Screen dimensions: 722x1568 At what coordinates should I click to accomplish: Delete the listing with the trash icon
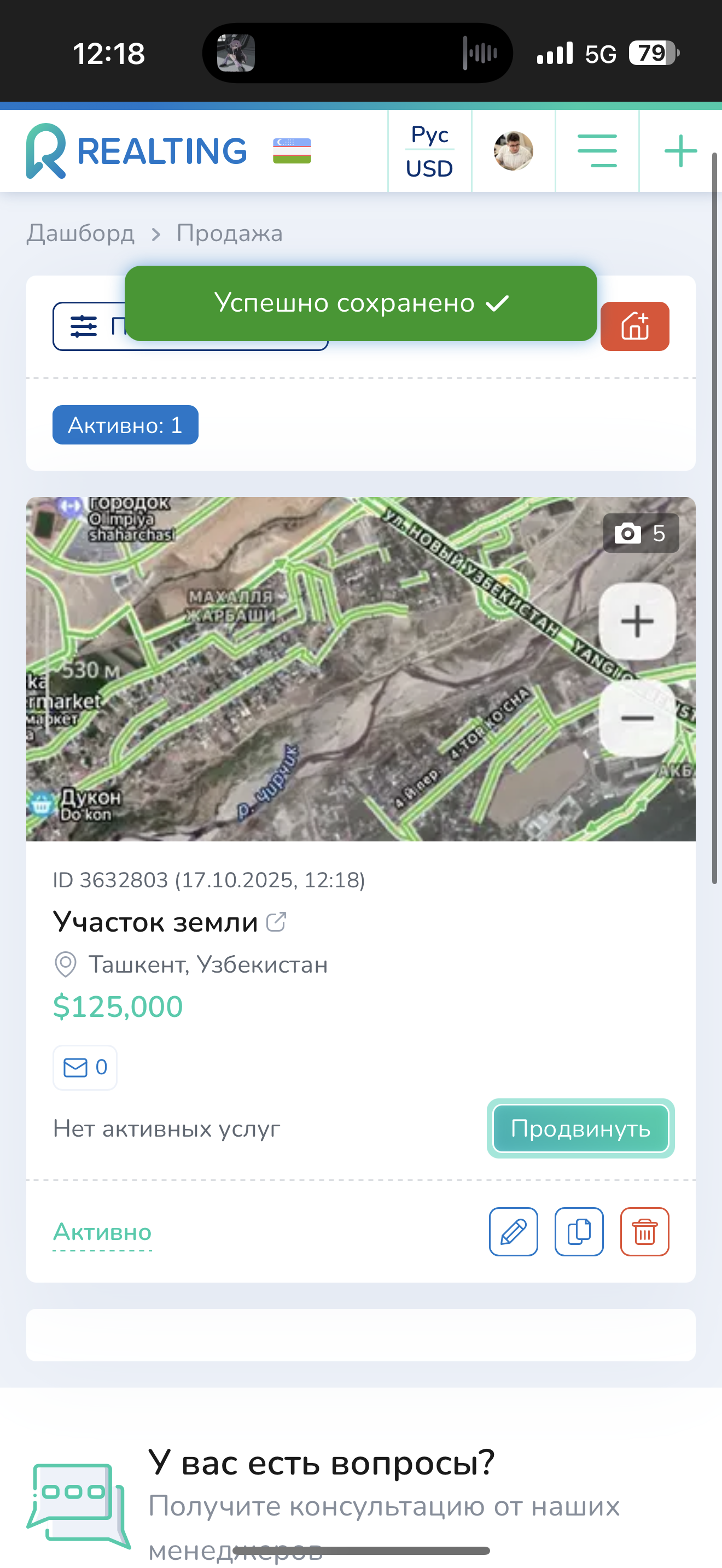(645, 1232)
